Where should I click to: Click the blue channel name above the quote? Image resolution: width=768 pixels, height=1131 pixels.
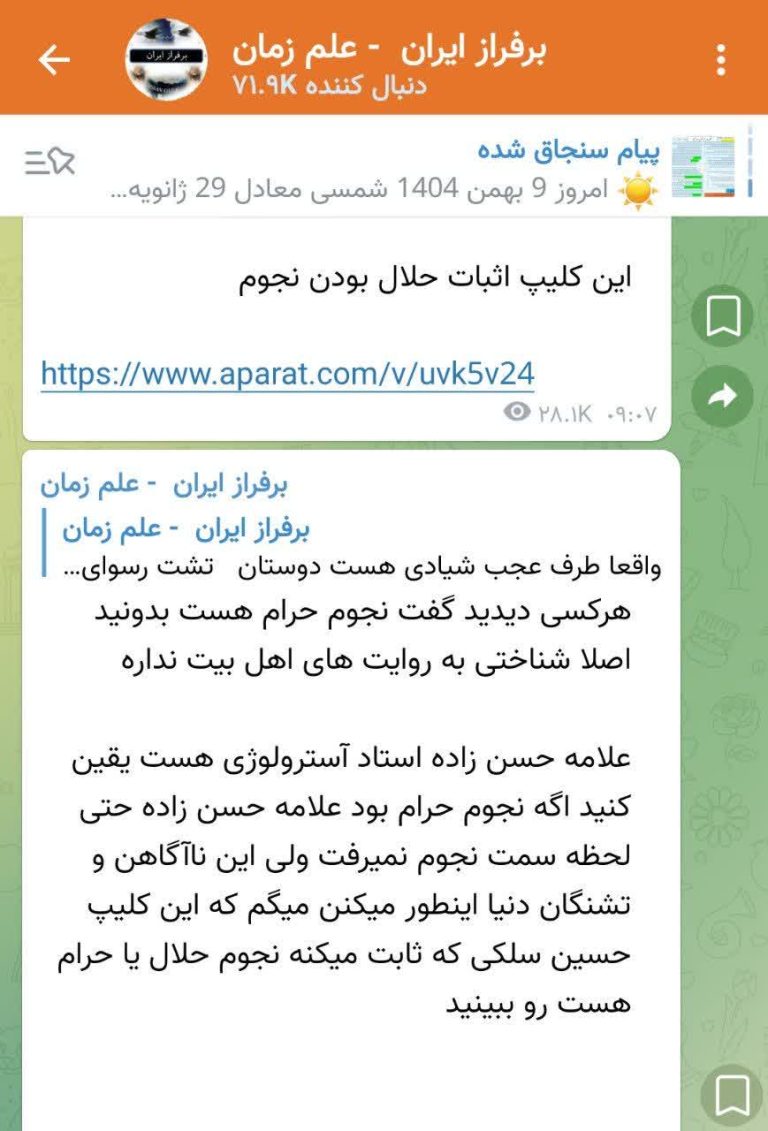point(177,483)
